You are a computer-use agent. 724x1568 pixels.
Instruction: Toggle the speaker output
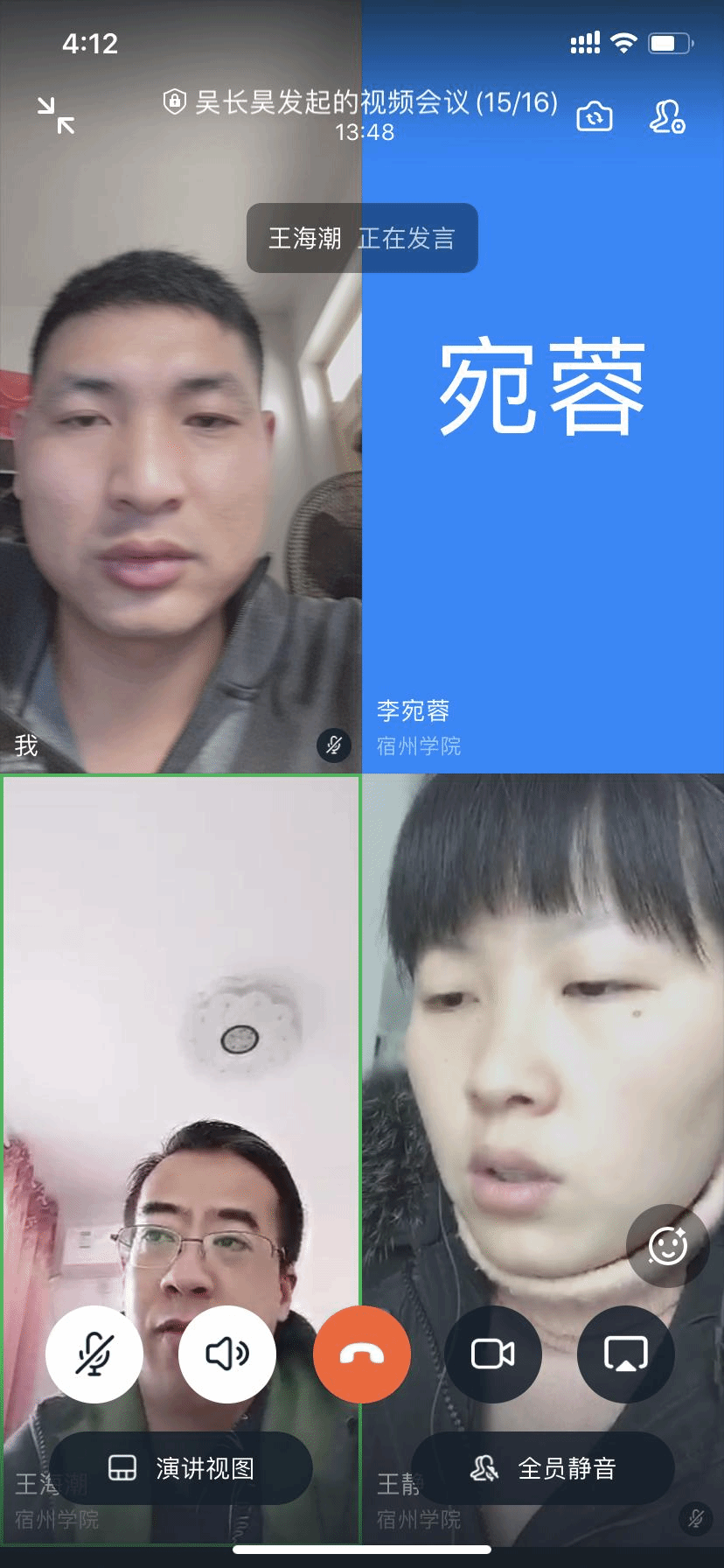pos(227,1354)
